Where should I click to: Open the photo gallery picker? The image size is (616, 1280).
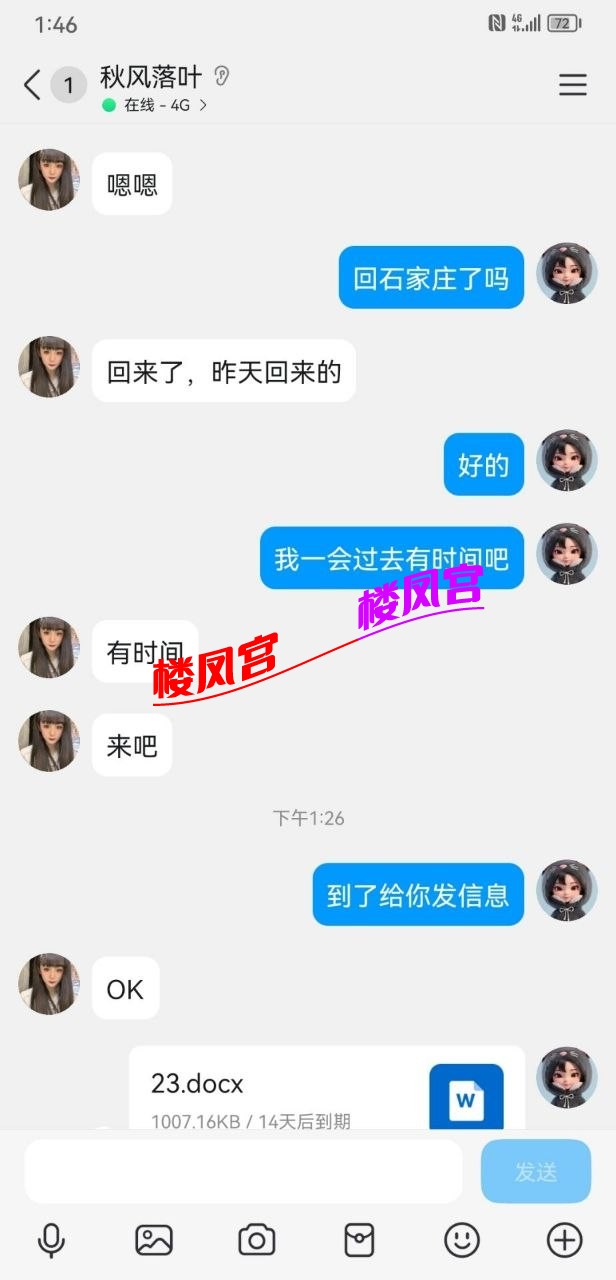tap(154, 1240)
